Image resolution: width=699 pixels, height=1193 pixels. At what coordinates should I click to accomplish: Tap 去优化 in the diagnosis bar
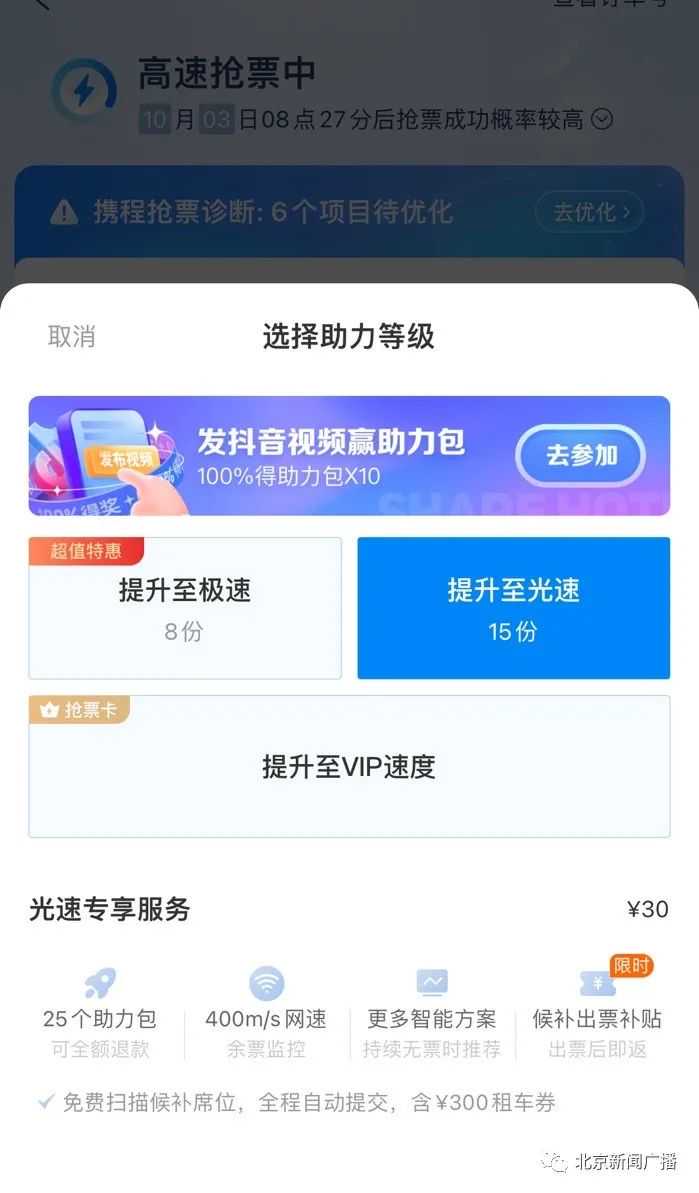click(x=590, y=212)
